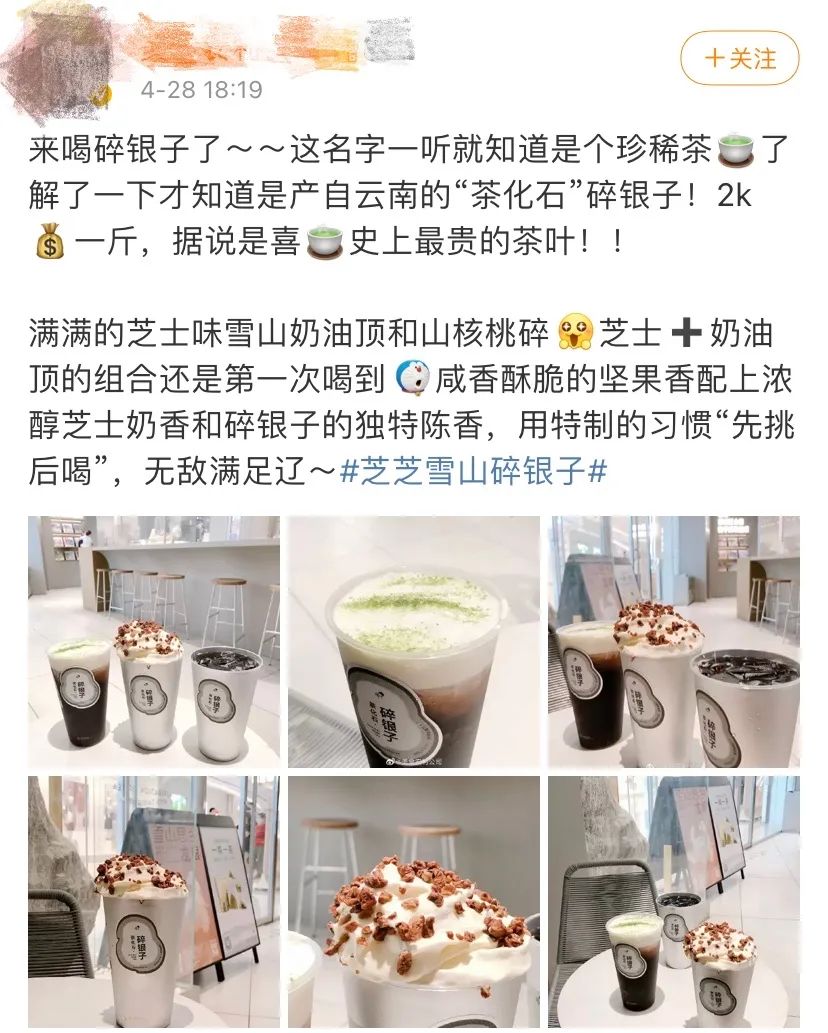View the matcha-dusted cup close-up photo
The image size is (828, 1033).
pyautogui.click(x=414, y=641)
